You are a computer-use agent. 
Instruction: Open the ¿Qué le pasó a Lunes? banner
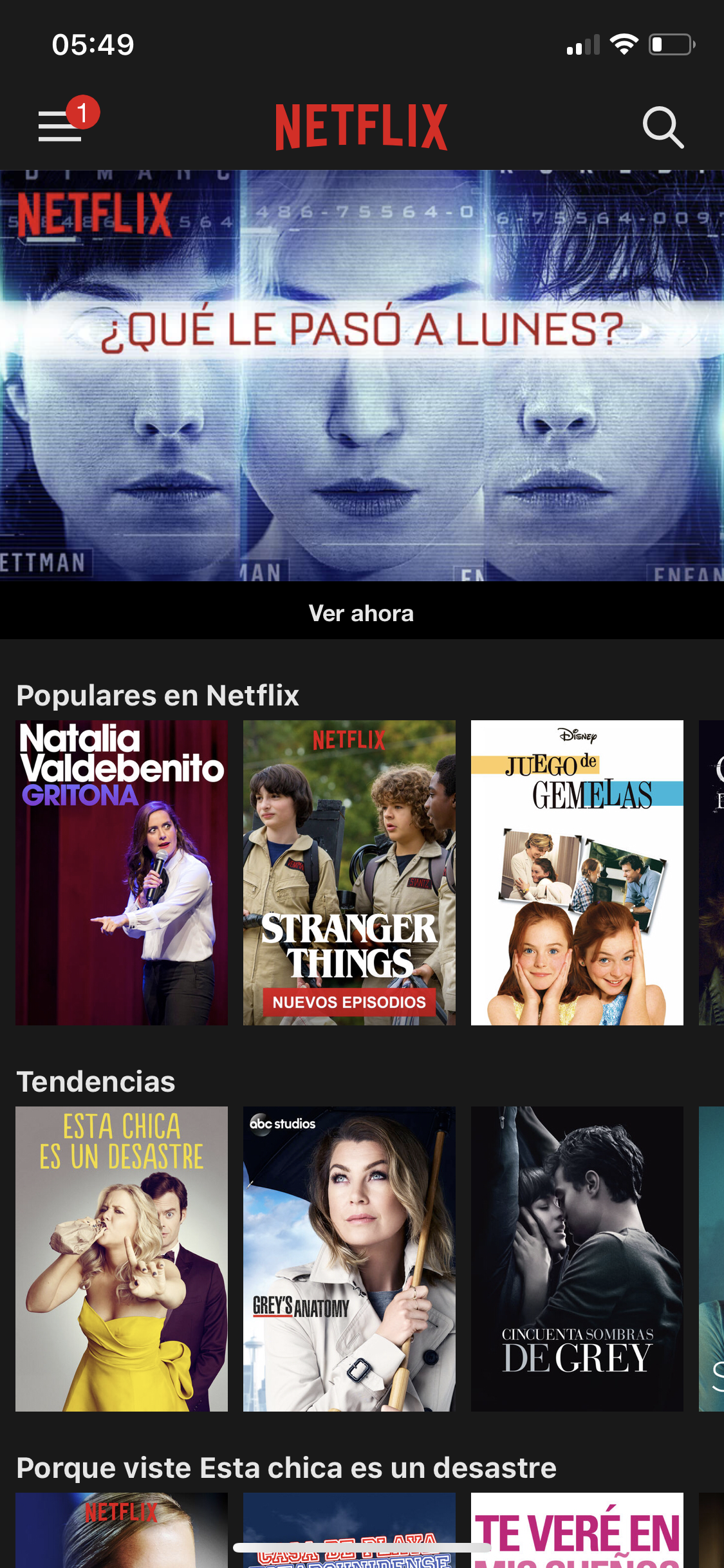361,375
